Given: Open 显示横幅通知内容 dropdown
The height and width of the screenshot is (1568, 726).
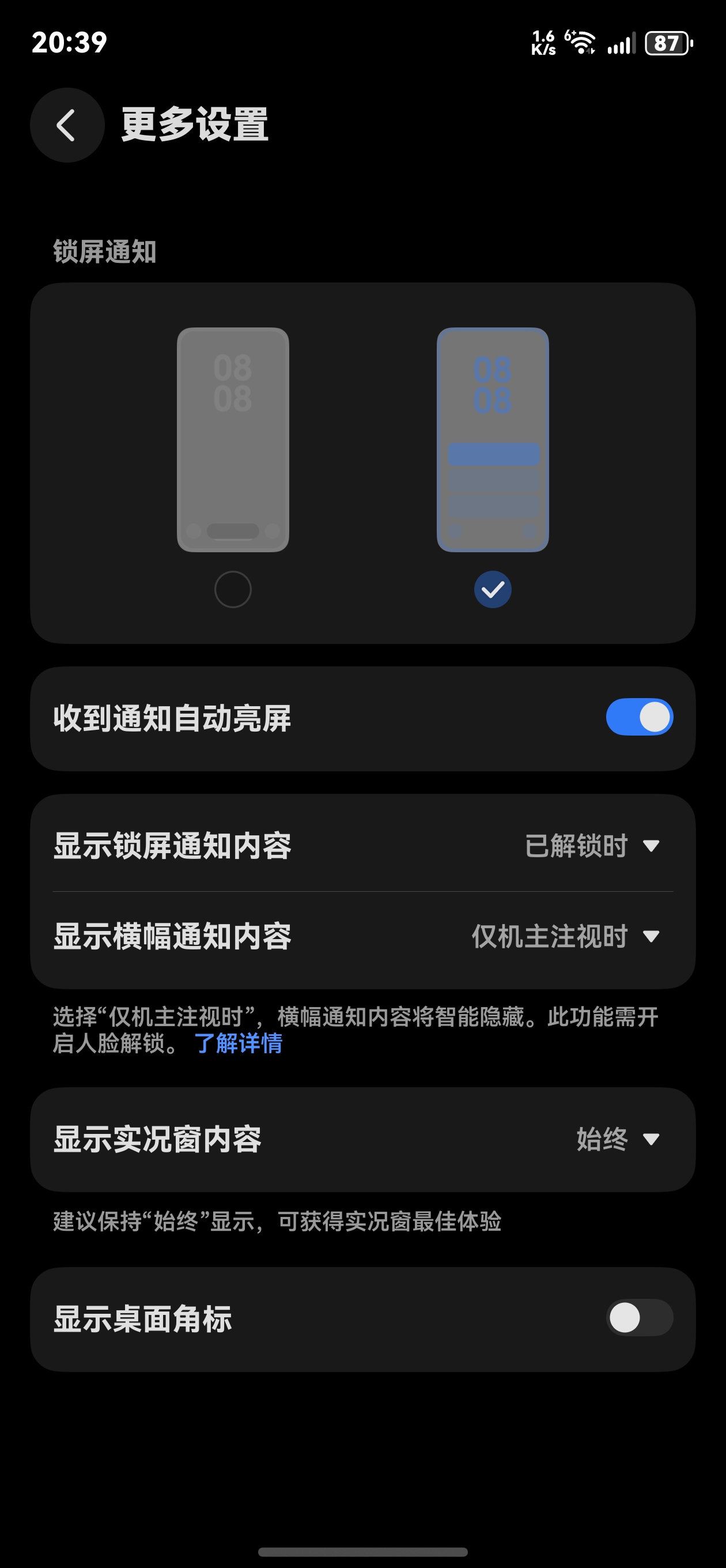Looking at the screenshot, I should coord(565,936).
